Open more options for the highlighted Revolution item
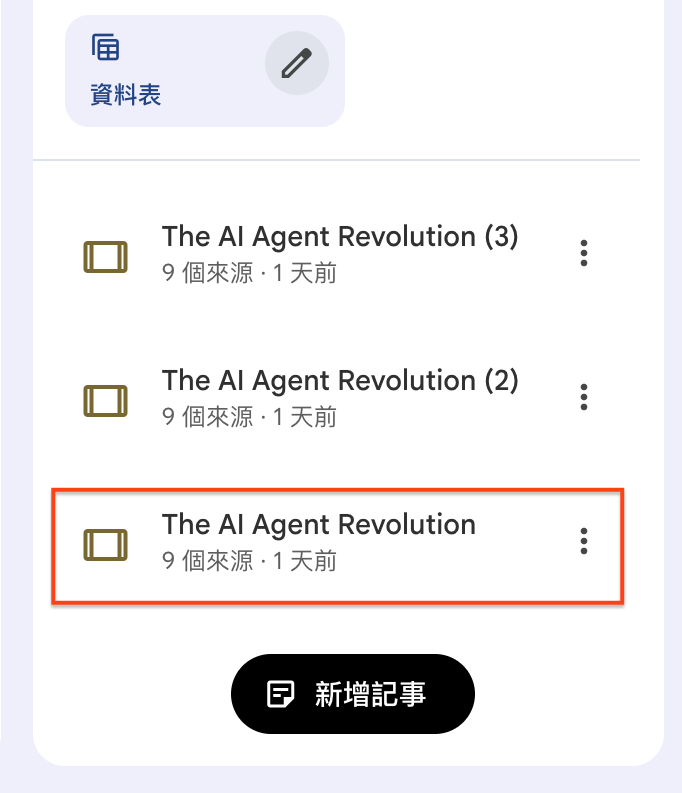682x793 pixels. 584,541
